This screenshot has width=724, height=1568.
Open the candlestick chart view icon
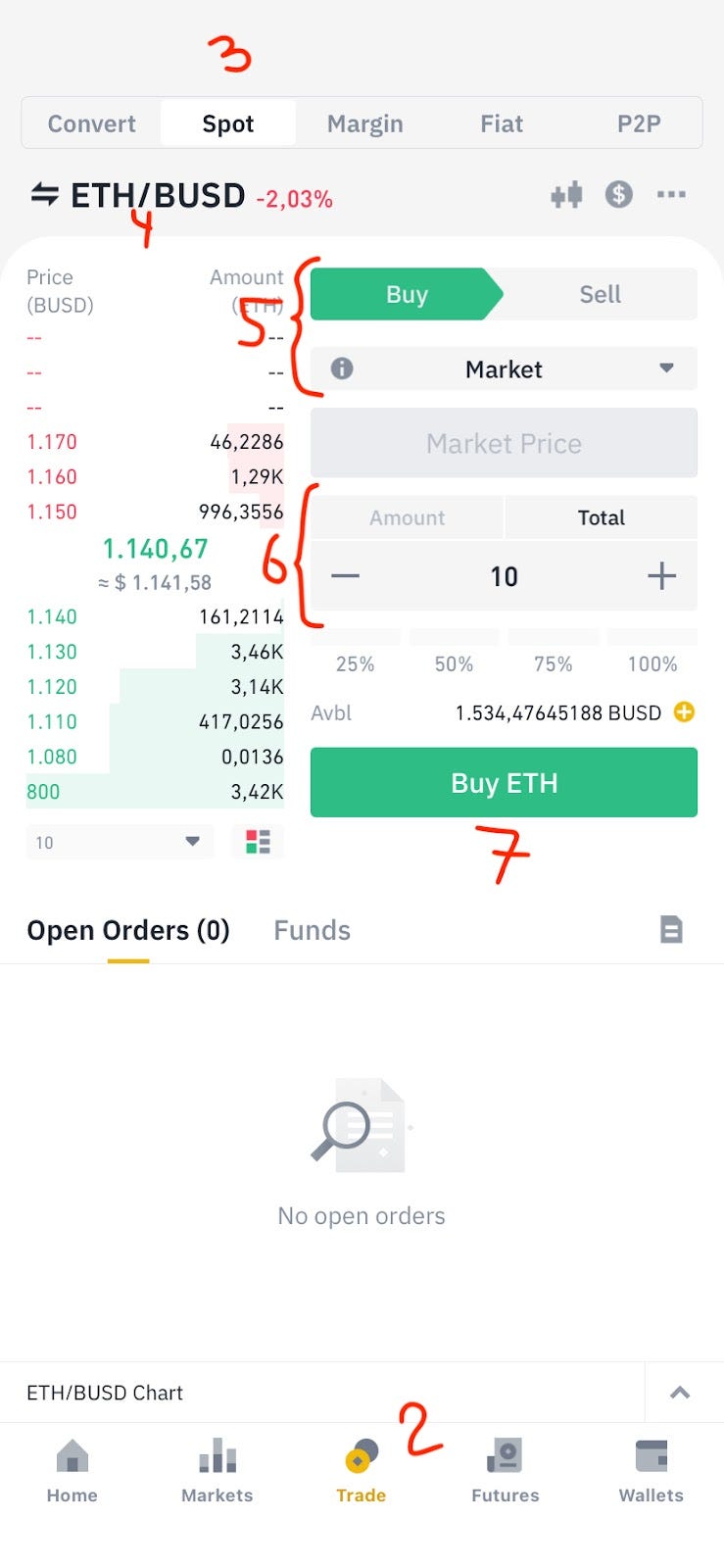coord(566,194)
